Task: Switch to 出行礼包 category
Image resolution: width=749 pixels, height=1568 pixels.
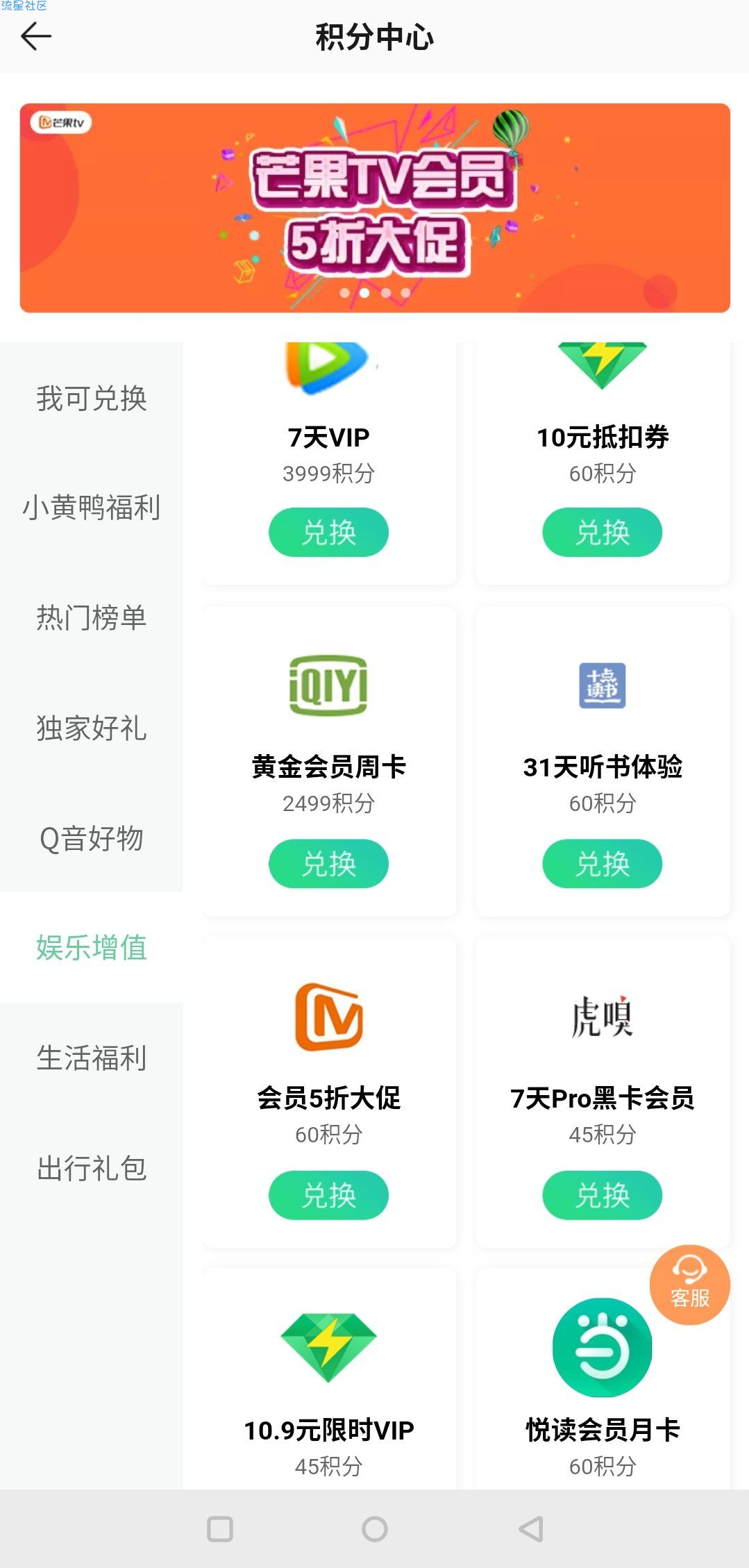Action: point(92,1168)
